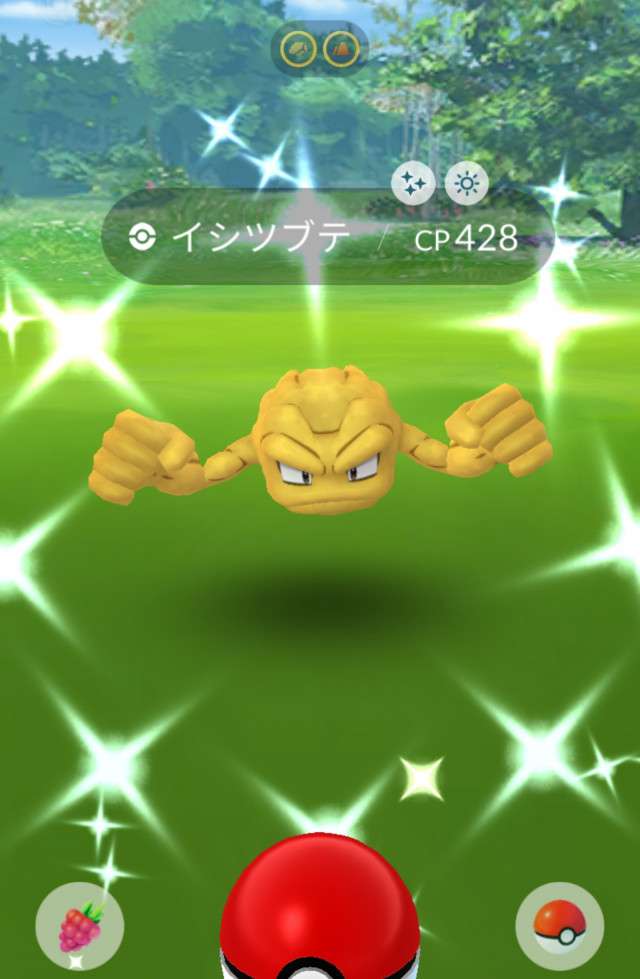The height and width of the screenshot is (979, 640).
Task: Open the berry selection button
Action: (x=79, y=925)
